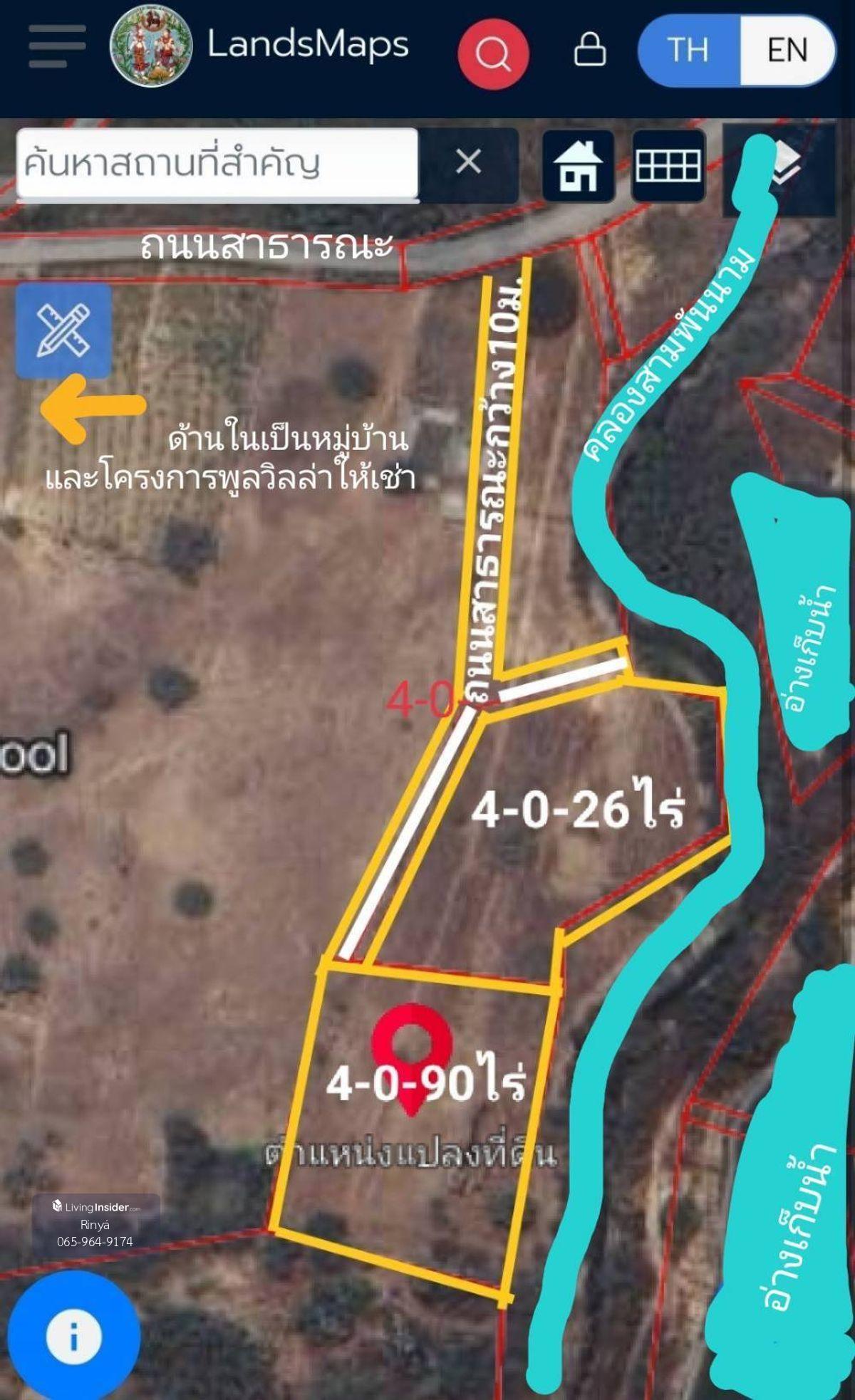Tap the home house icon
The width and height of the screenshot is (855, 1400).
578,166
